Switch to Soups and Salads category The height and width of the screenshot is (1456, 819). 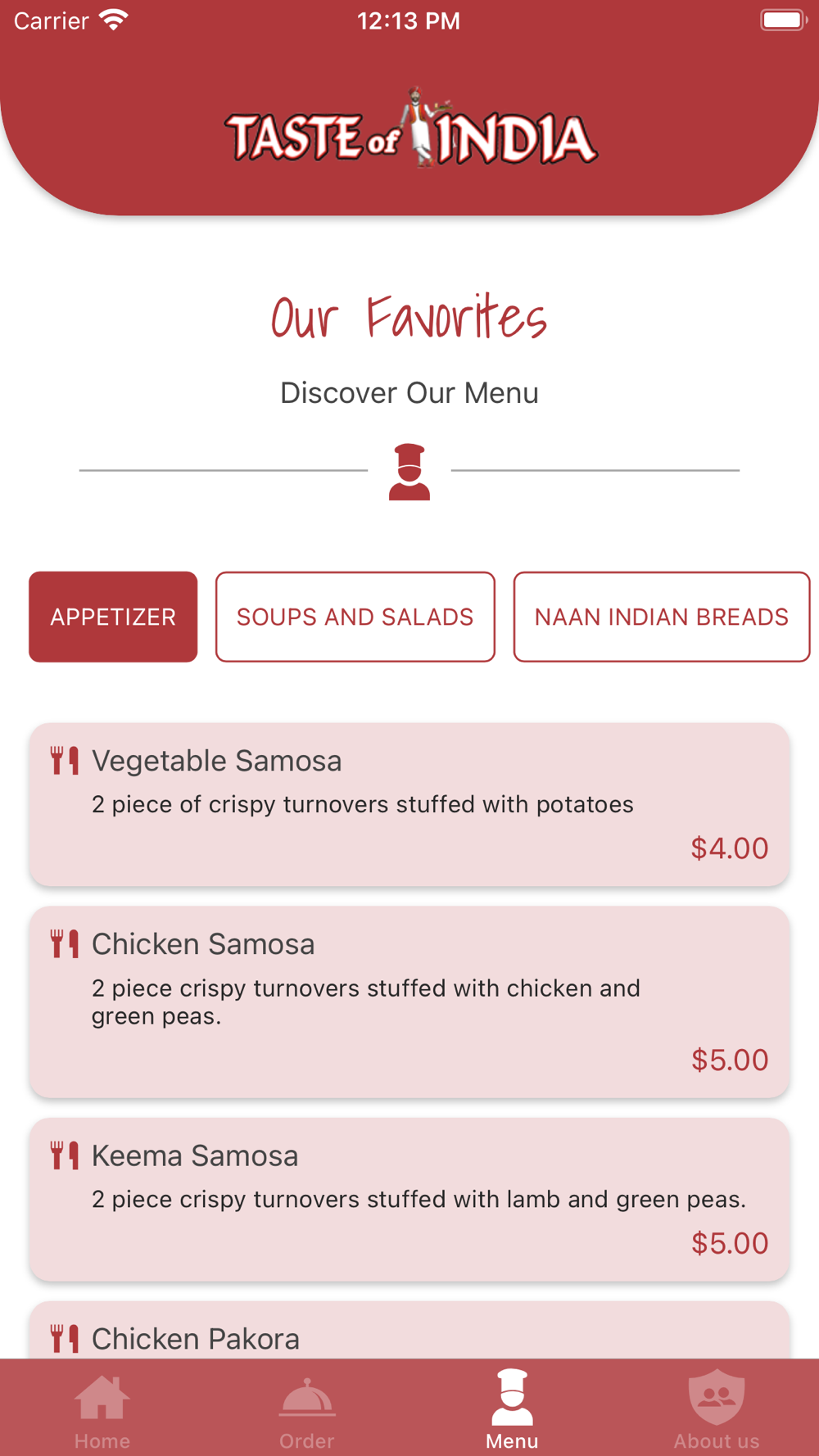355,617
